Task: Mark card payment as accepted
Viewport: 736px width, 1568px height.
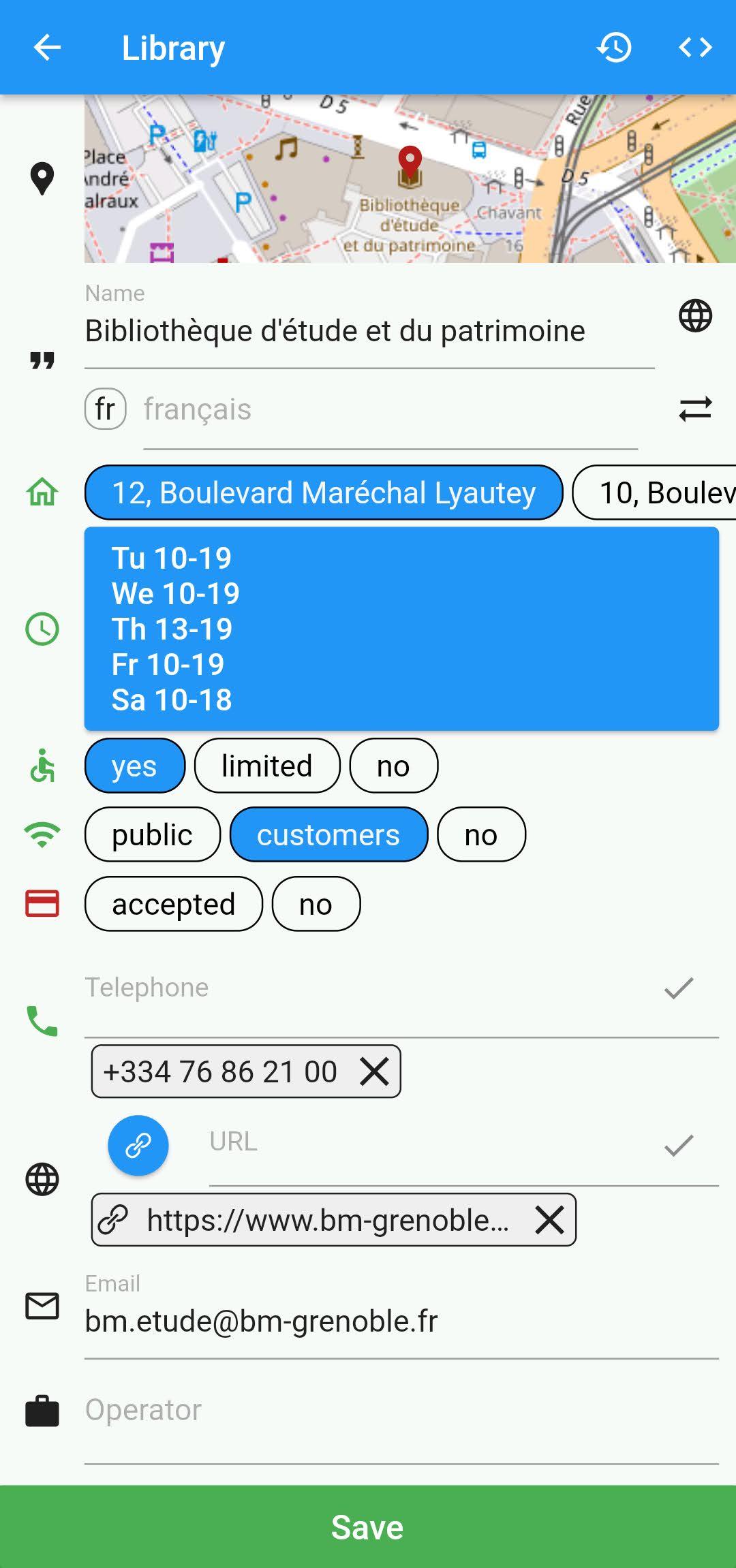Action: (x=173, y=905)
